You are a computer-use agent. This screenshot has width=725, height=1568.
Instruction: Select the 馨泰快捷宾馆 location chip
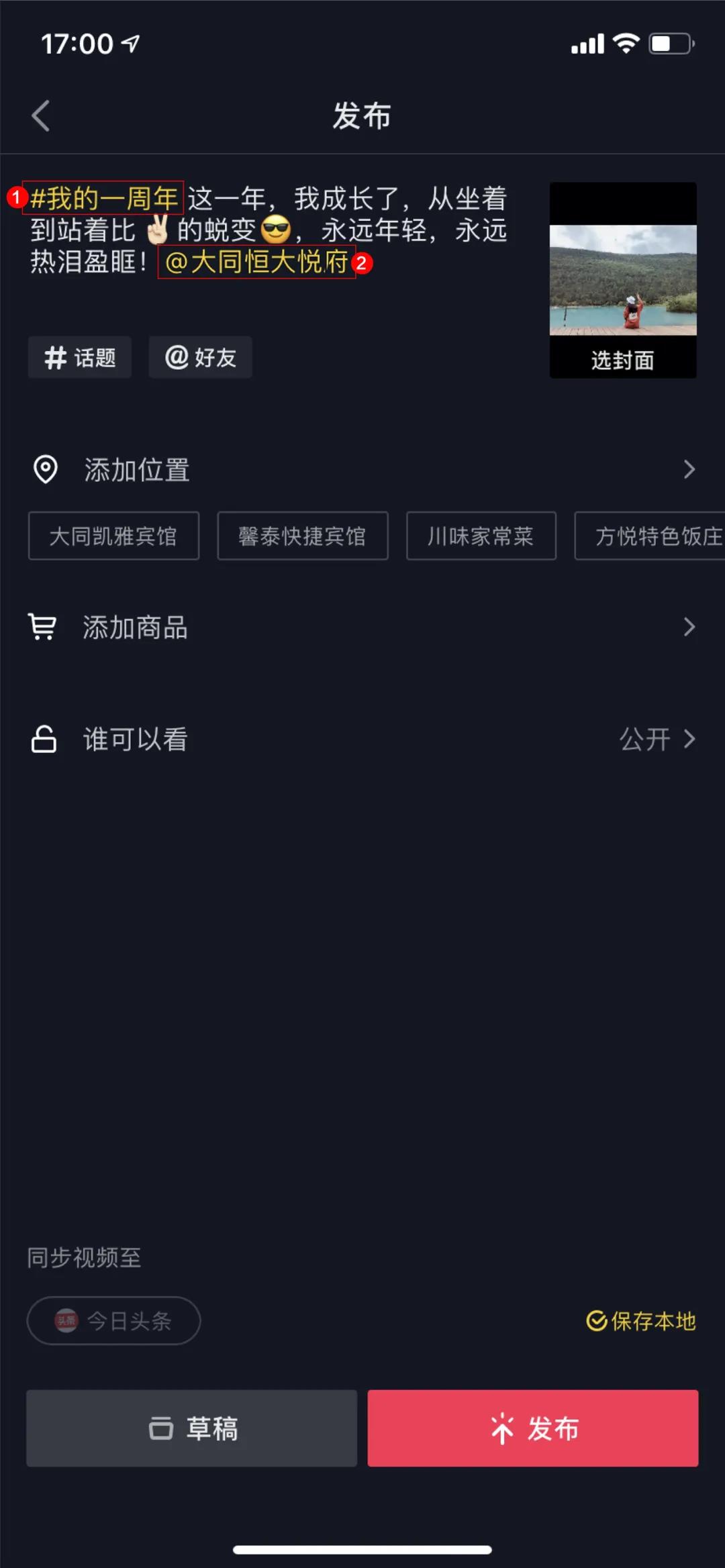click(303, 536)
